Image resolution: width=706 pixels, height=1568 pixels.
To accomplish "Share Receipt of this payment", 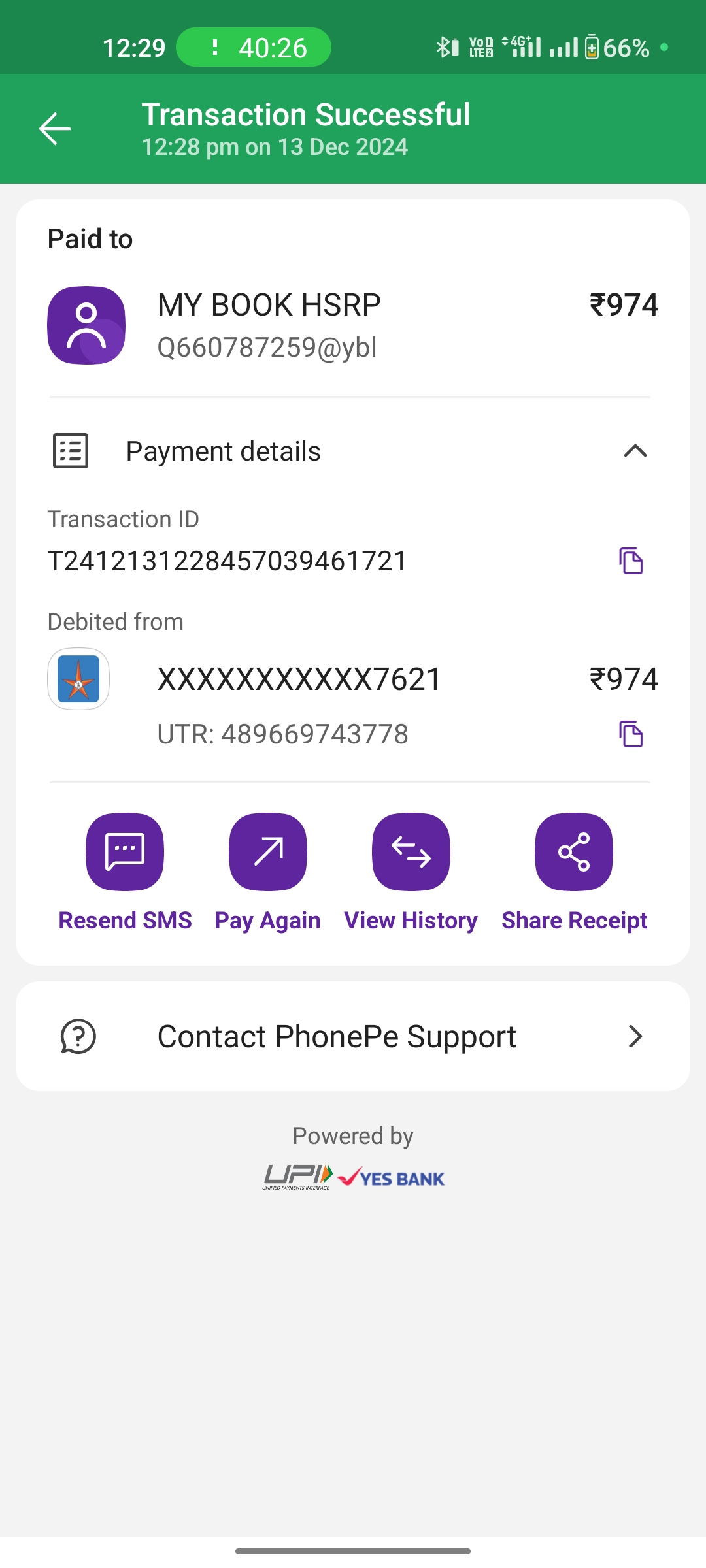I will 574,852.
